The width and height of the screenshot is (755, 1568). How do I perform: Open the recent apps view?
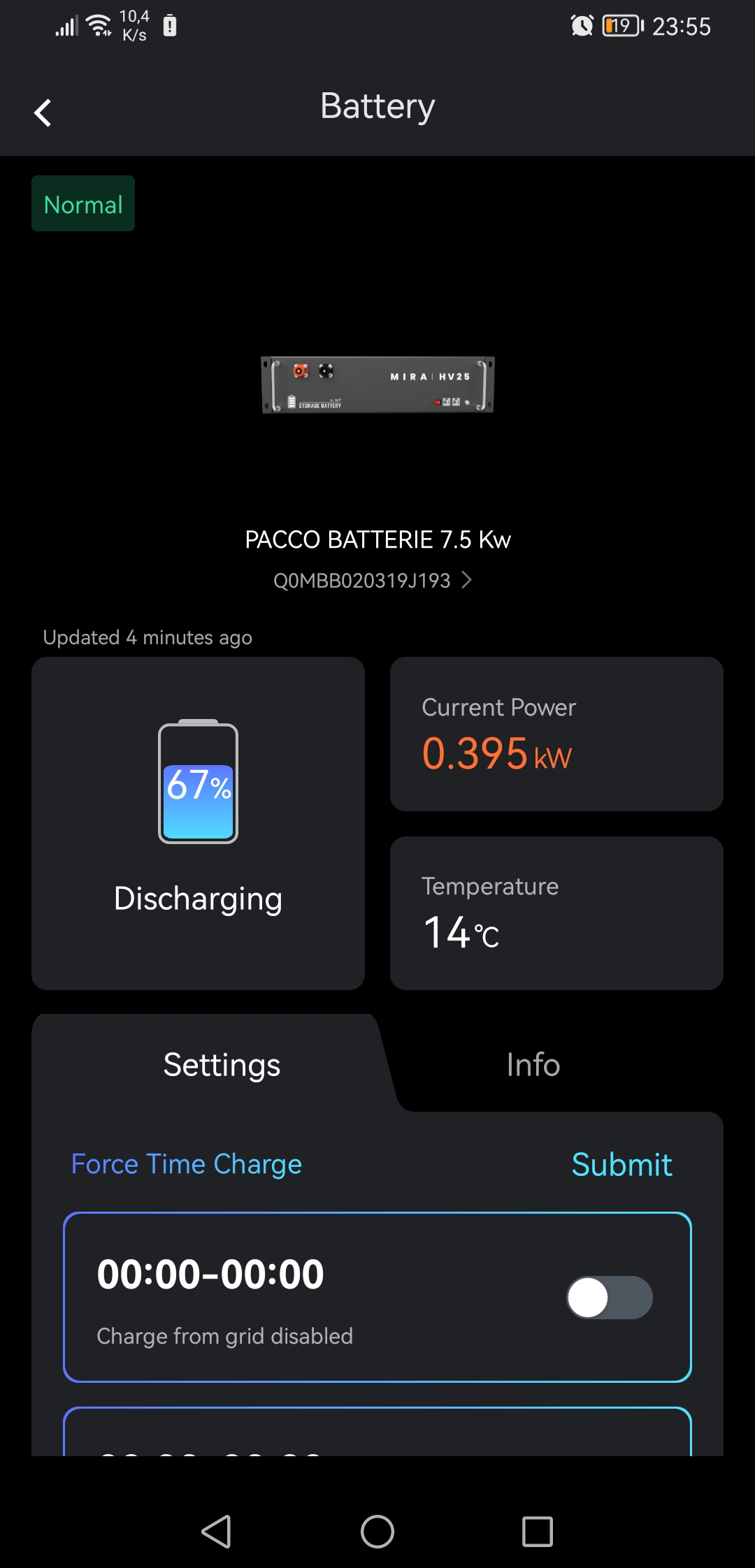point(537,1532)
